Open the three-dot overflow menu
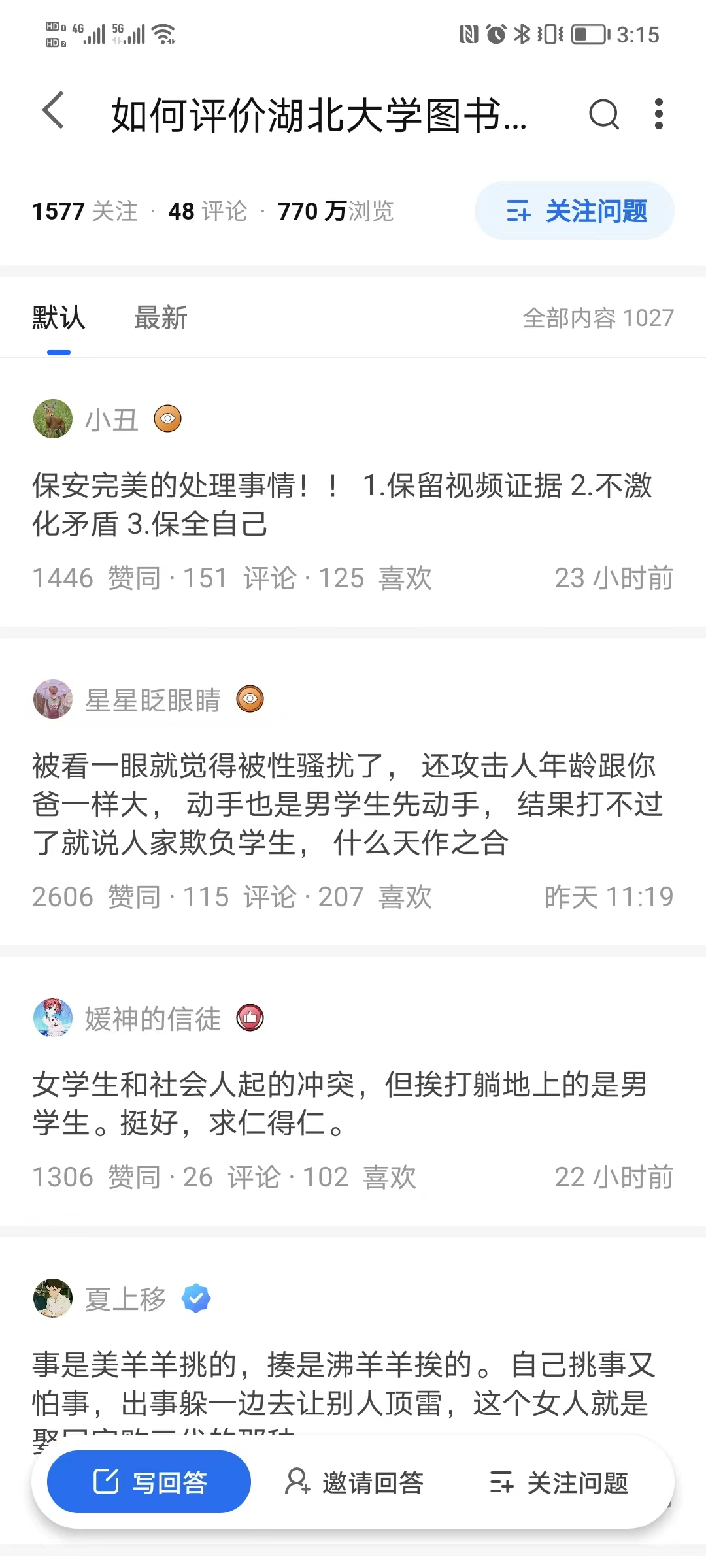The image size is (706, 1568). 658,114
